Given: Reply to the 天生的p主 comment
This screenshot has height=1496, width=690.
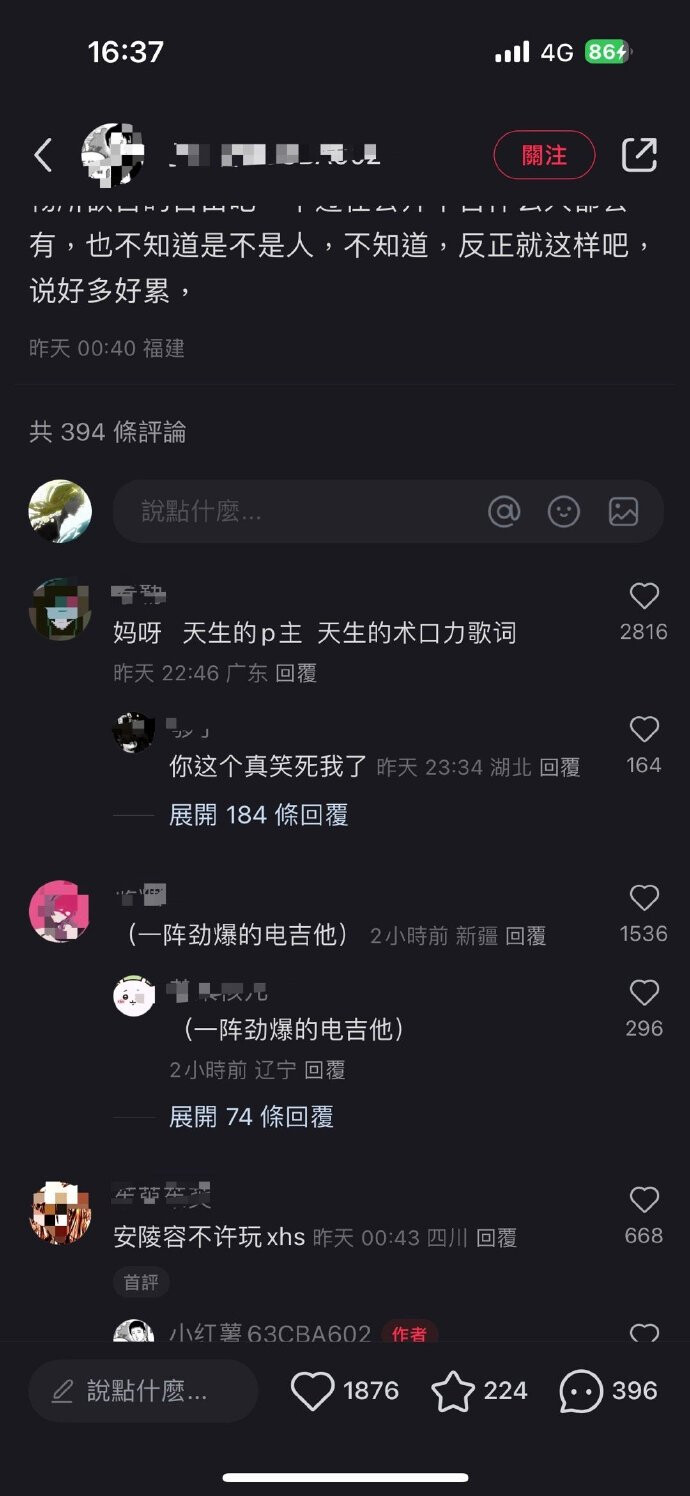Looking at the screenshot, I should [296, 674].
